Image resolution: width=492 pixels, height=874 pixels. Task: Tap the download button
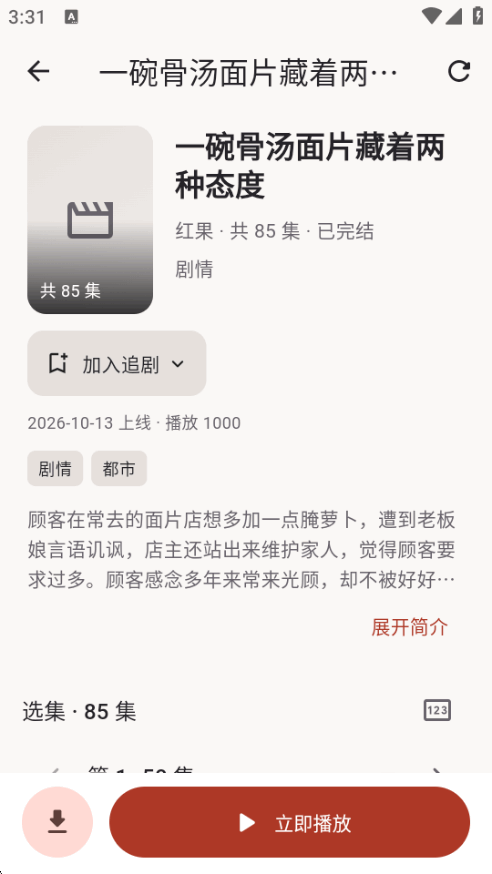pos(57,822)
